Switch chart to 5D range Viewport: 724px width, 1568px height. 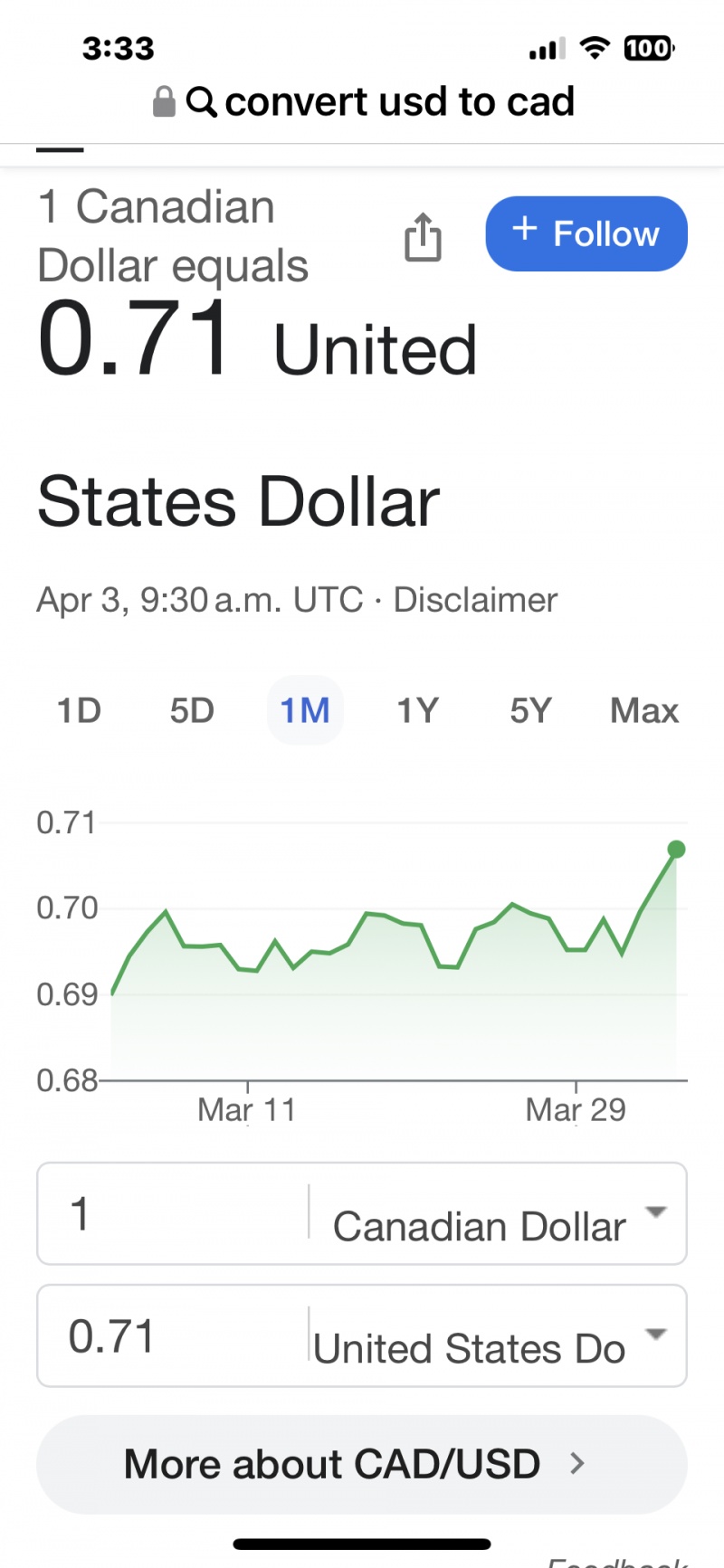point(192,710)
